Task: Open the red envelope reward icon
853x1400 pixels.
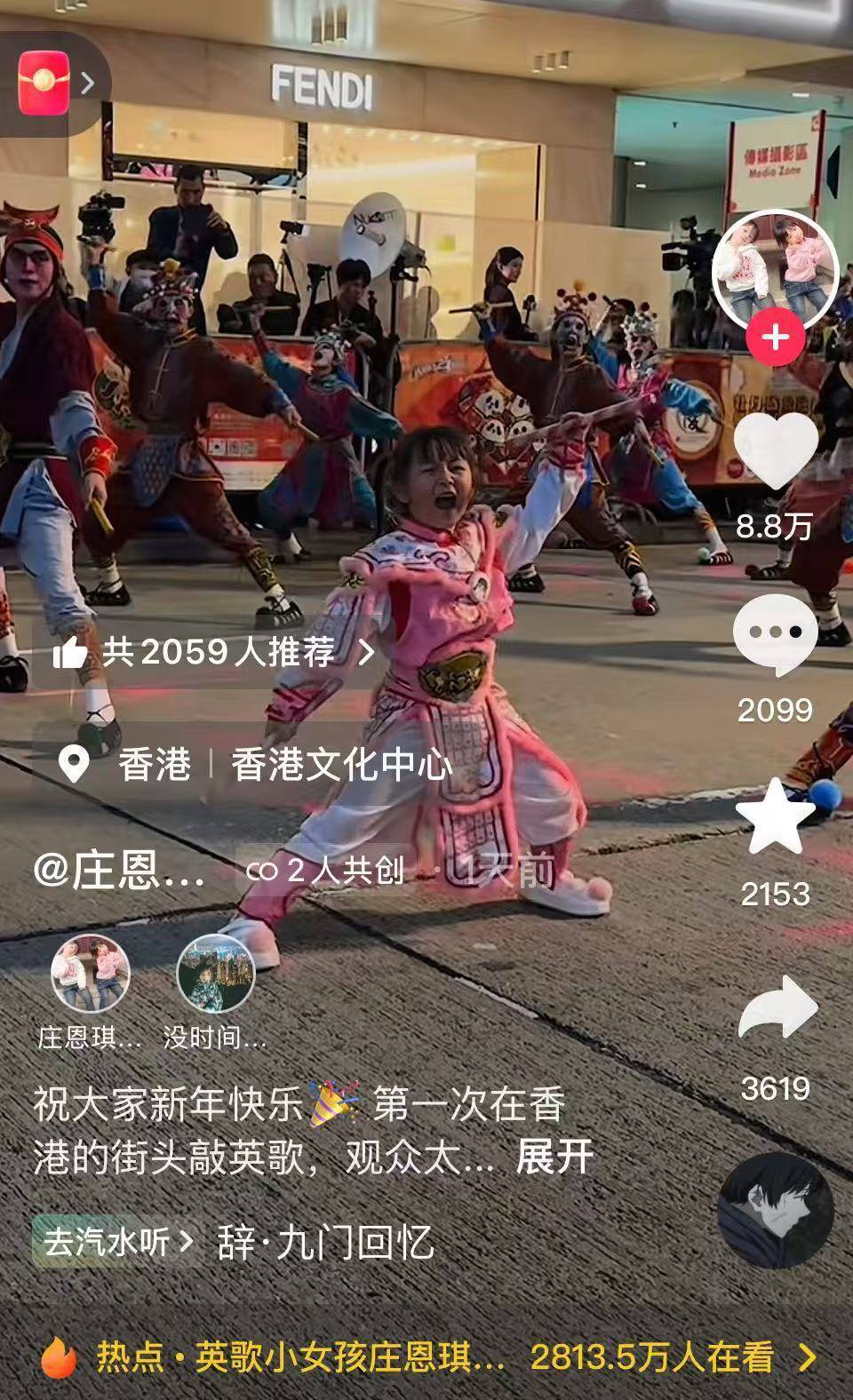Action: 44,83
